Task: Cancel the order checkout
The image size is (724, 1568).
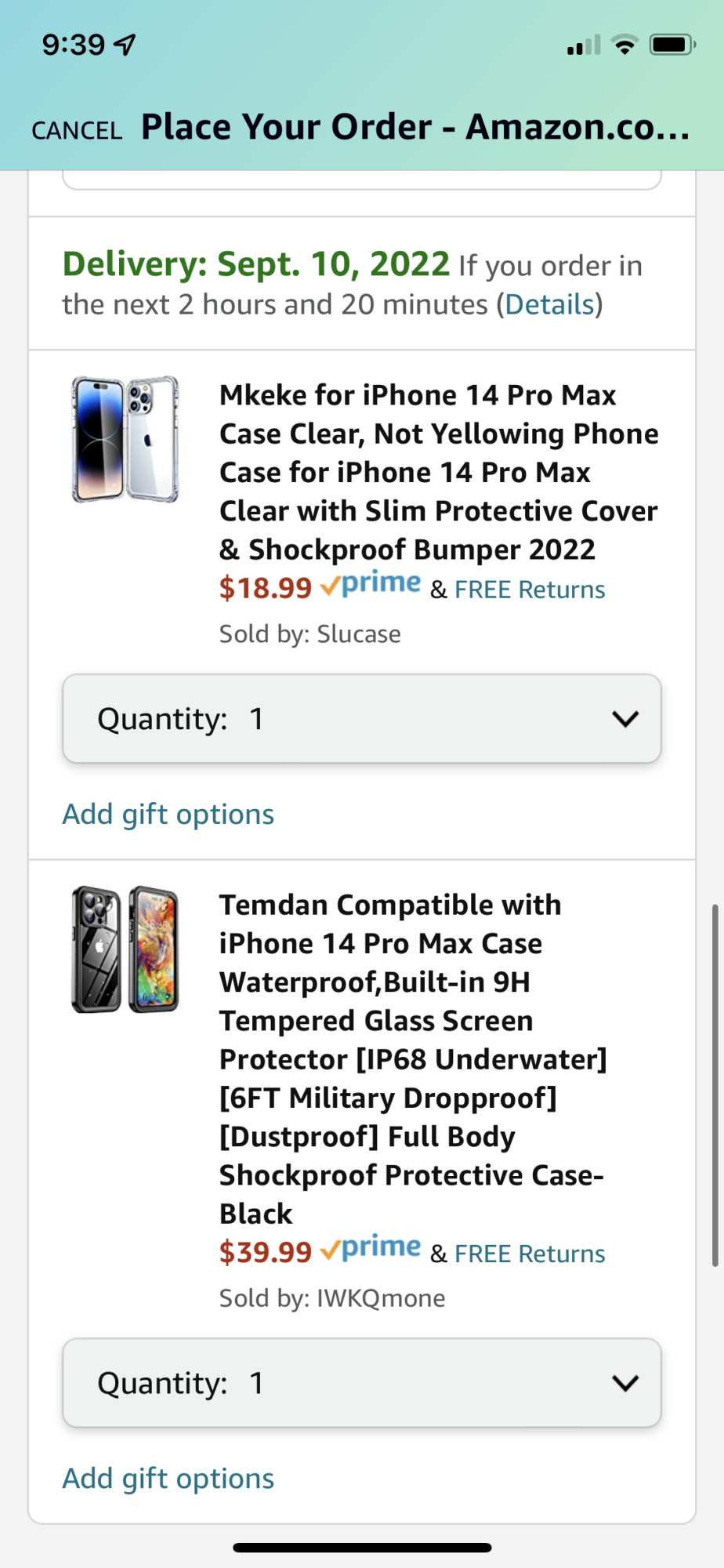Action: coord(77,129)
